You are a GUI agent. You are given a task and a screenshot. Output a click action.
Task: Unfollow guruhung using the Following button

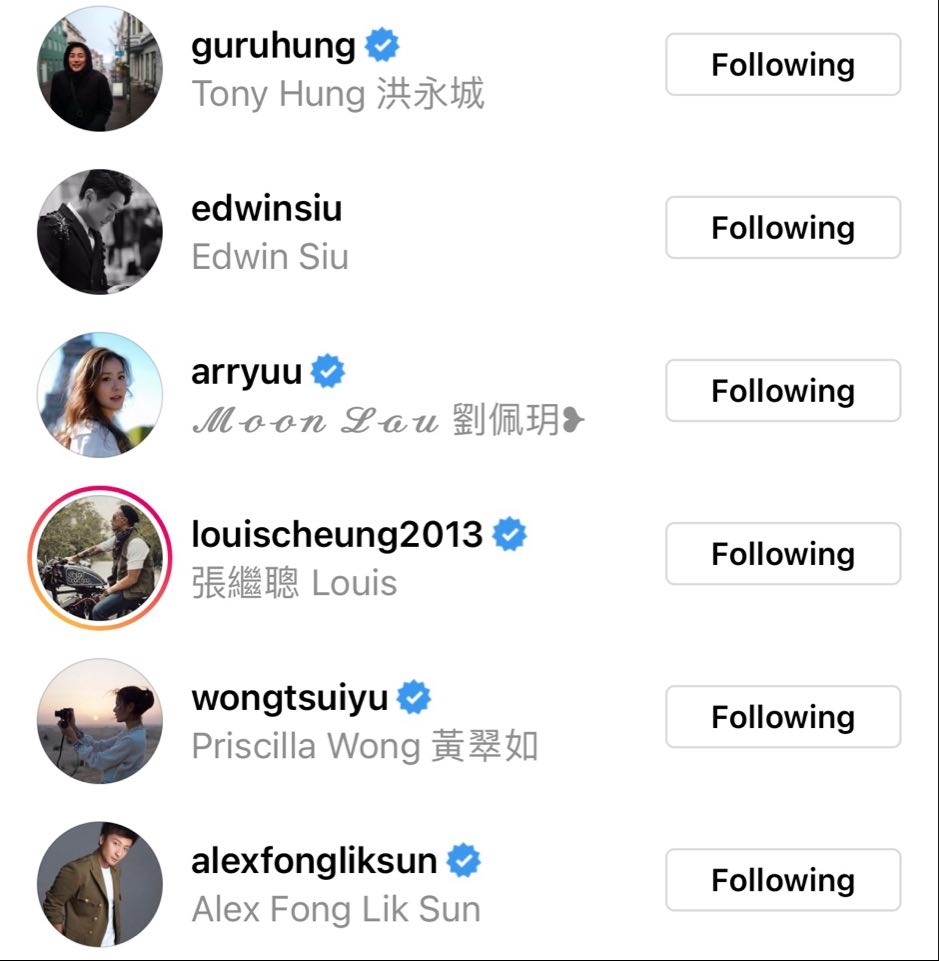coord(783,64)
